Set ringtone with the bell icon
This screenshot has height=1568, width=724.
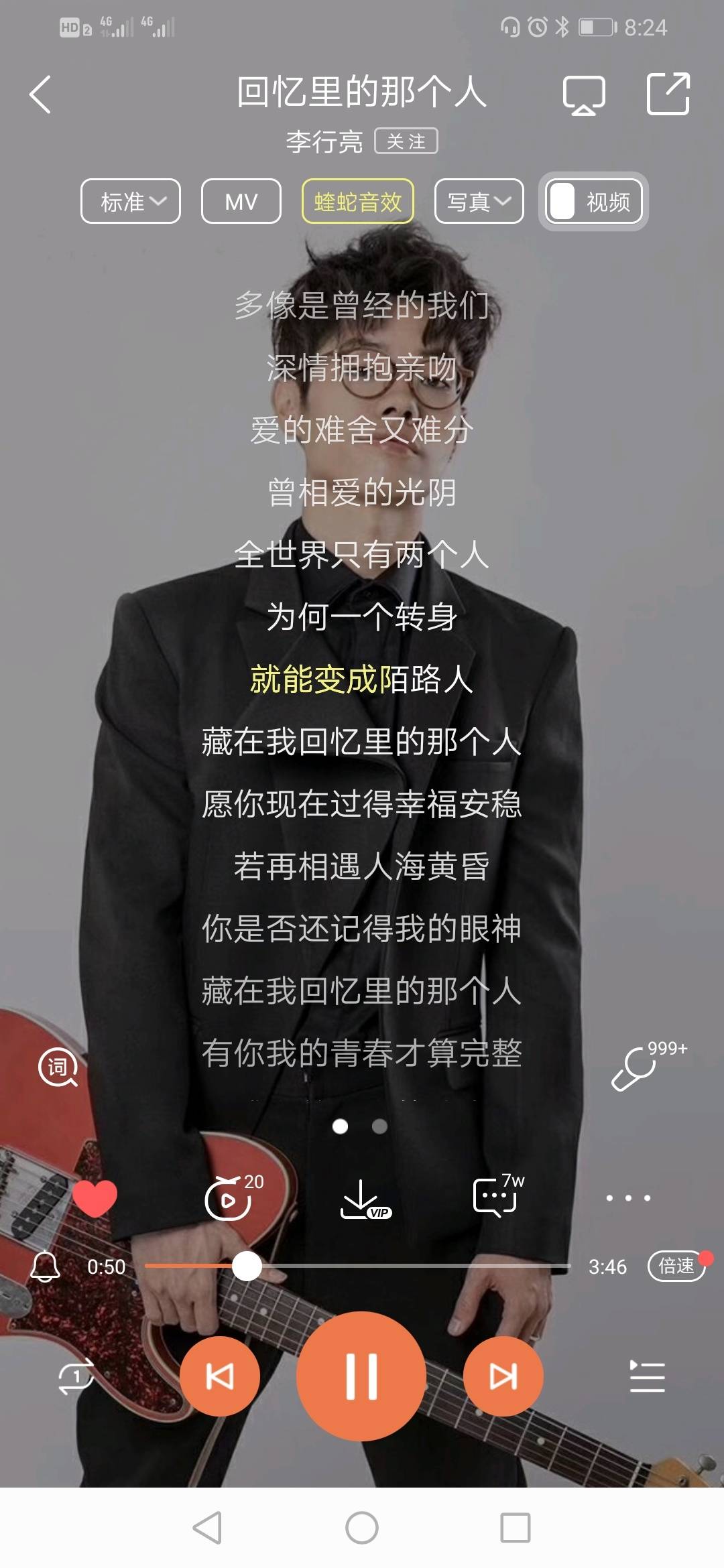click(46, 1266)
